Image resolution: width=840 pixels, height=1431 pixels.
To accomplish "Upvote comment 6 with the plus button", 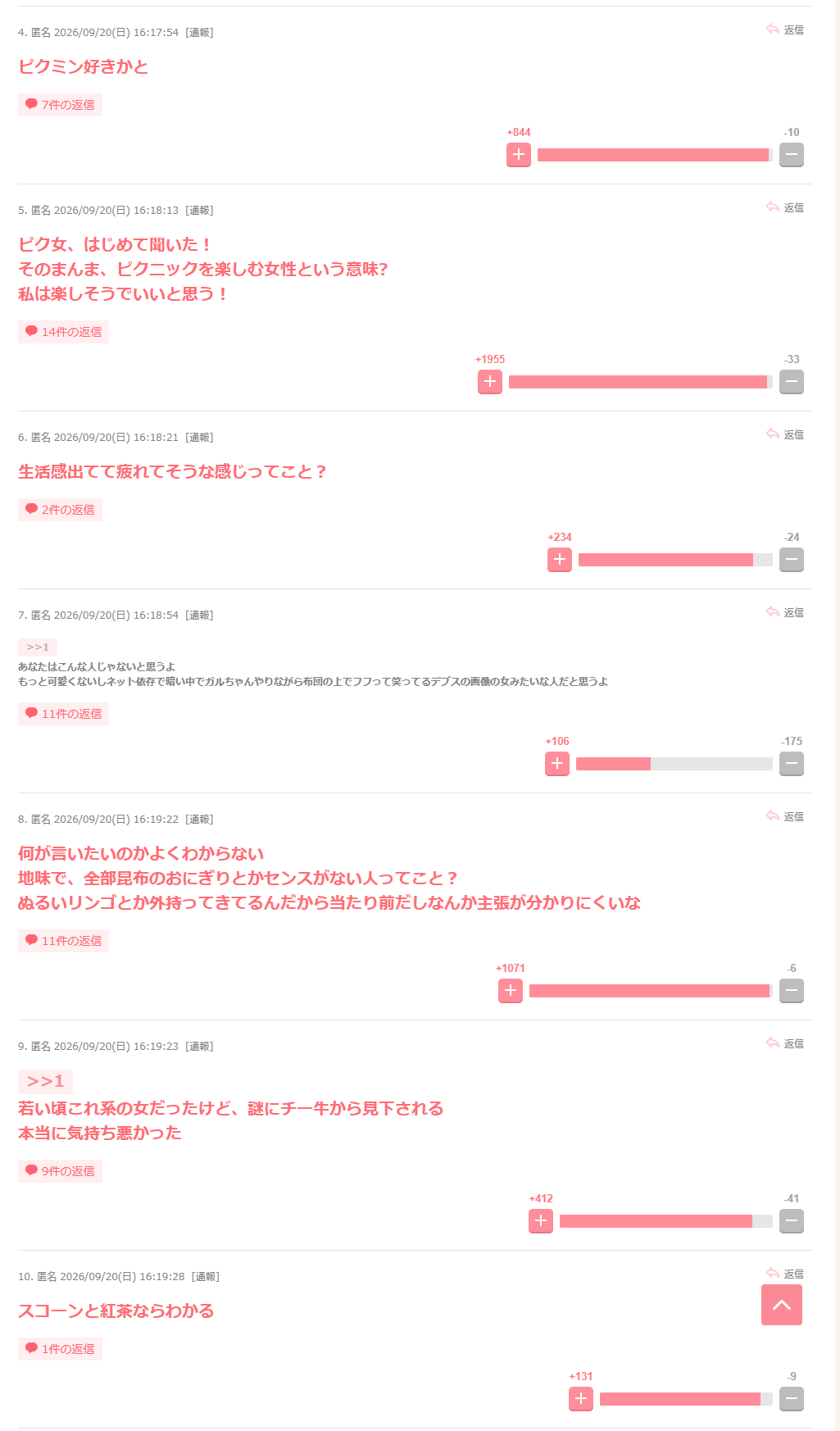I will pyautogui.click(x=560, y=560).
